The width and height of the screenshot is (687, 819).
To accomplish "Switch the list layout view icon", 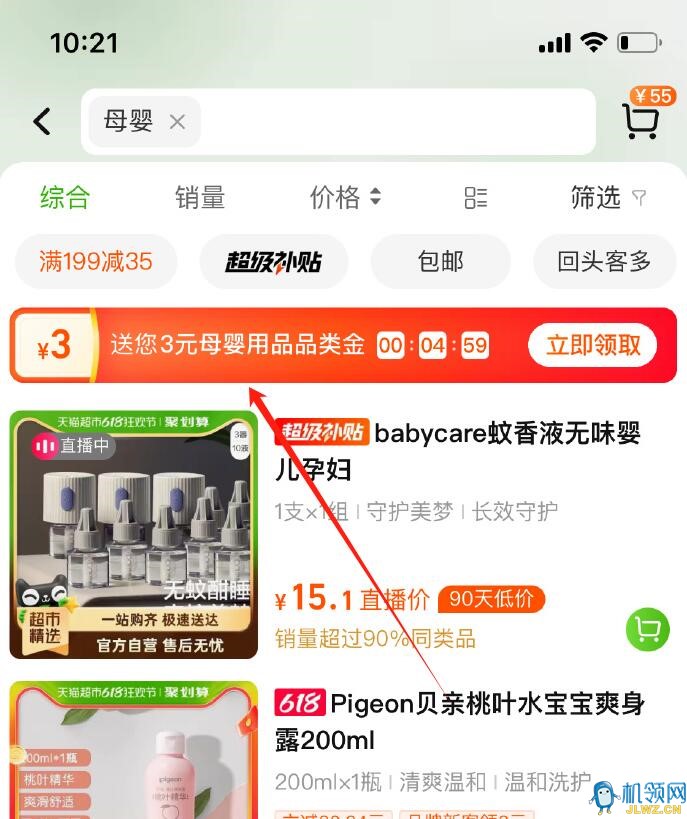I will [476, 197].
